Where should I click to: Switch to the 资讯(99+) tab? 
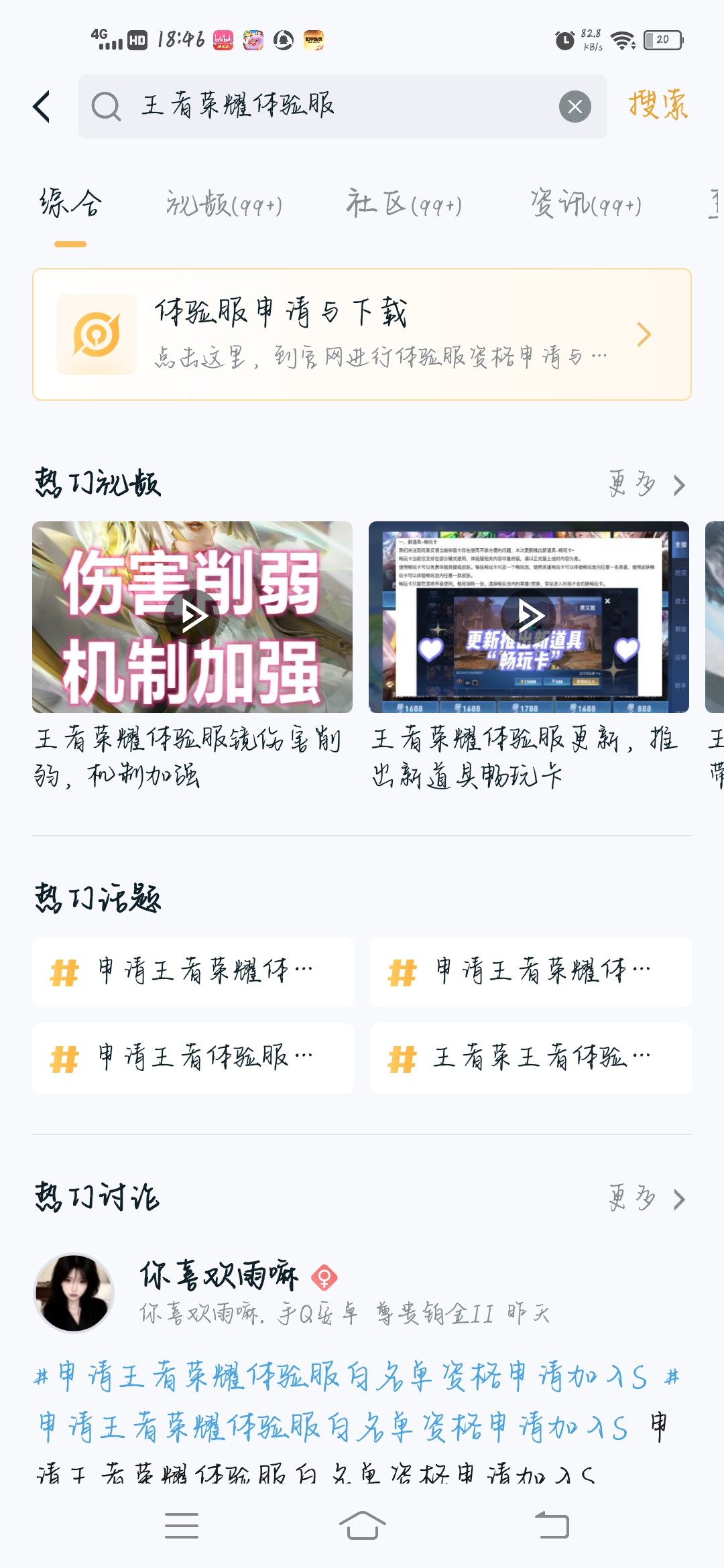(585, 204)
